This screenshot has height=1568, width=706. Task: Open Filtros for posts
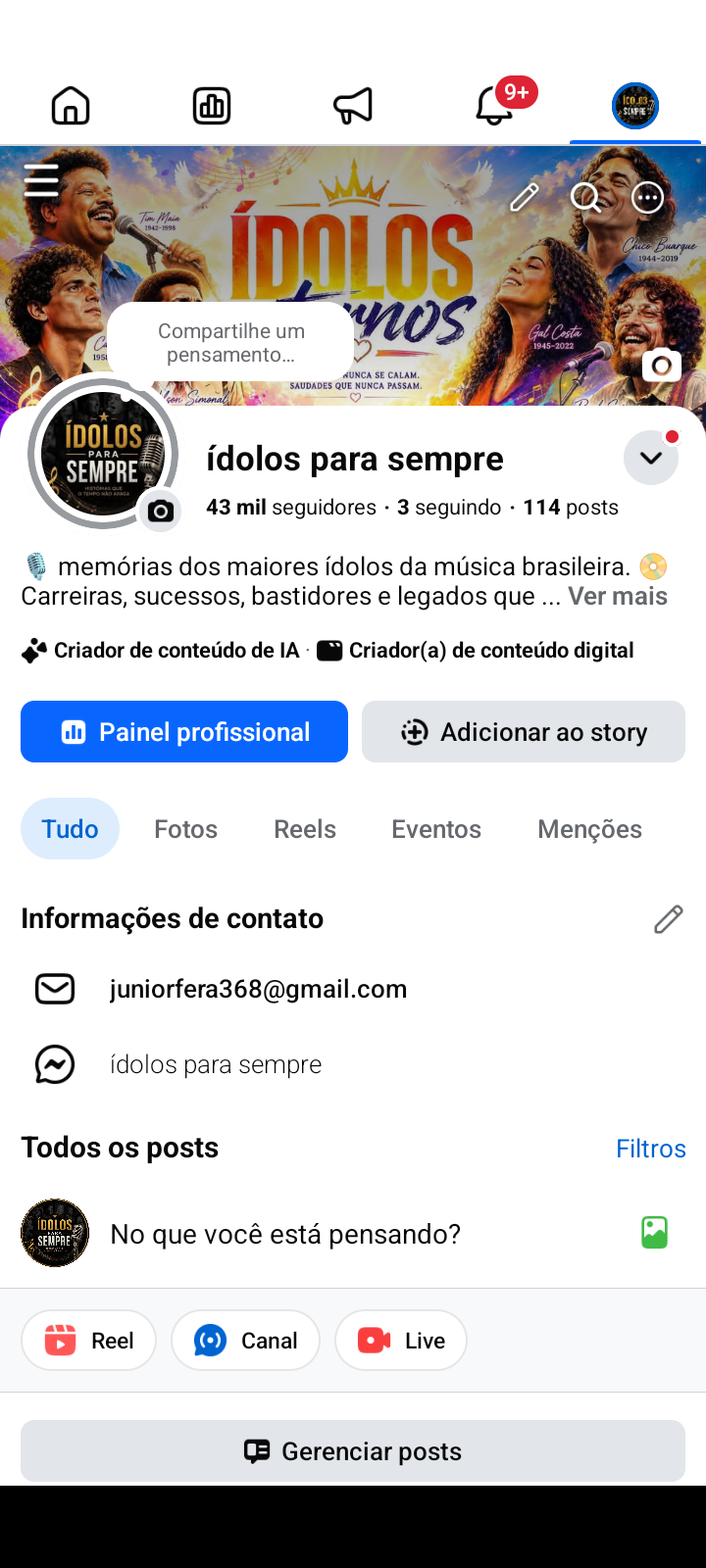click(x=651, y=1149)
